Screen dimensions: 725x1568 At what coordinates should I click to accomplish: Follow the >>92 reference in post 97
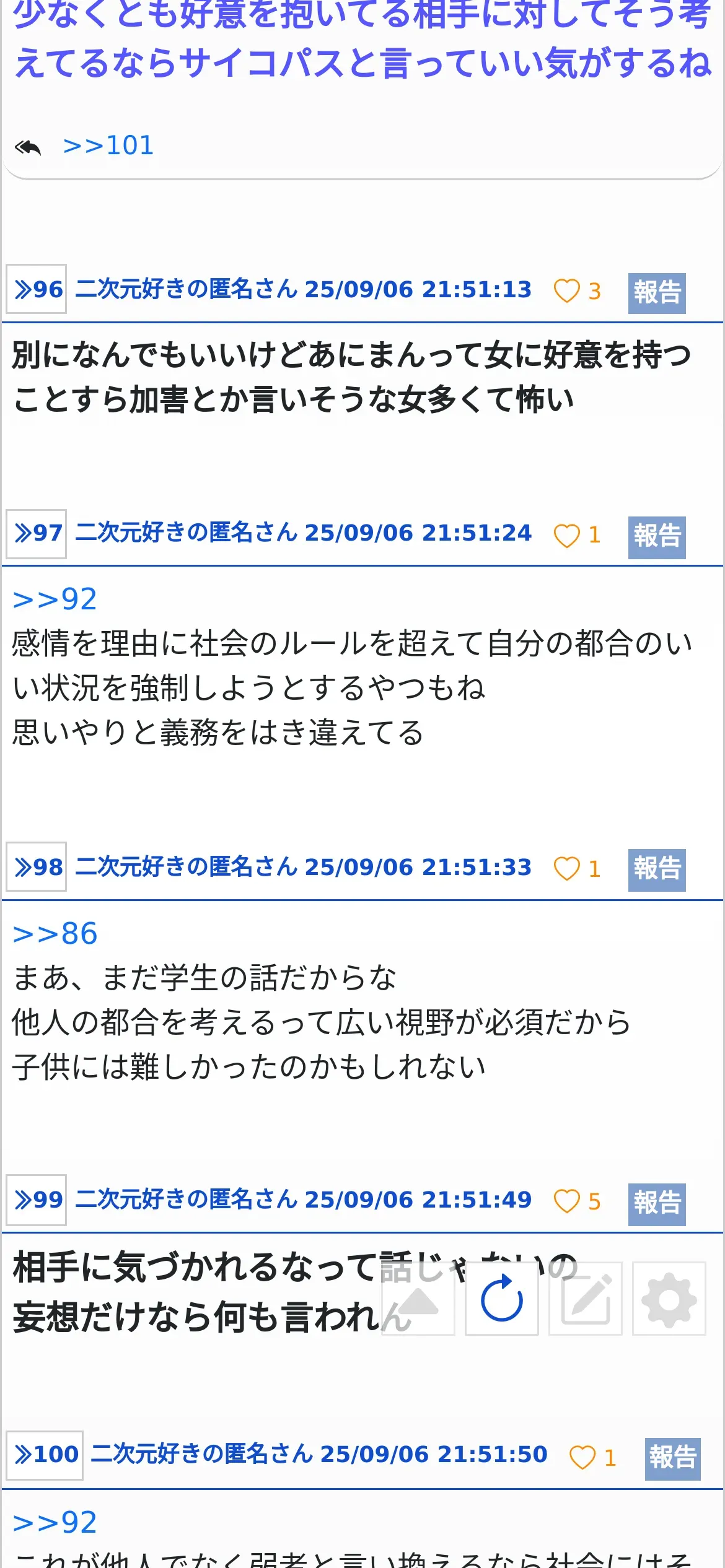click(55, 599)
